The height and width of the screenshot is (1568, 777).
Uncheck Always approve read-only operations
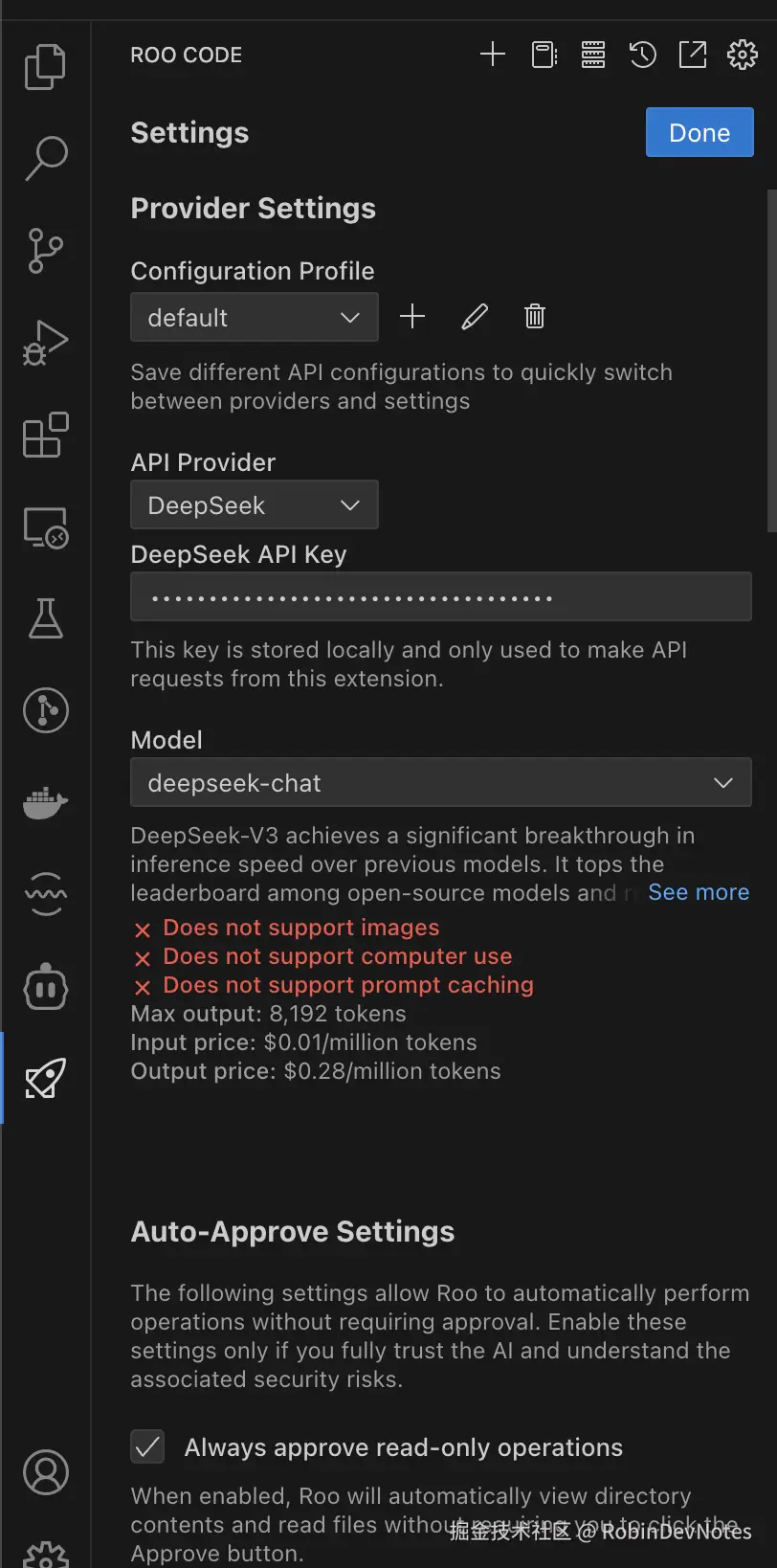[x=147, y=1446]
